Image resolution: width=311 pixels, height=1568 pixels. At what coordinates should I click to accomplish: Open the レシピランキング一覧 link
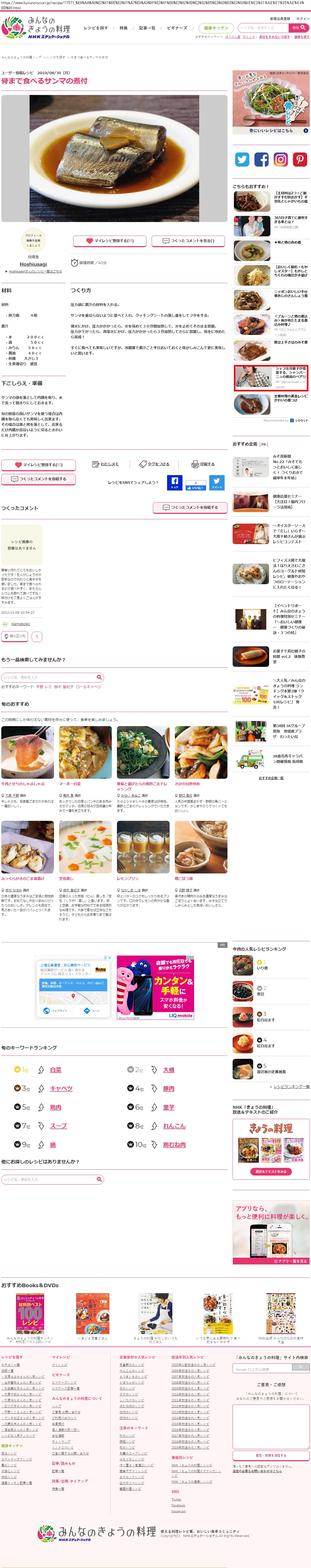(291, 1086)
